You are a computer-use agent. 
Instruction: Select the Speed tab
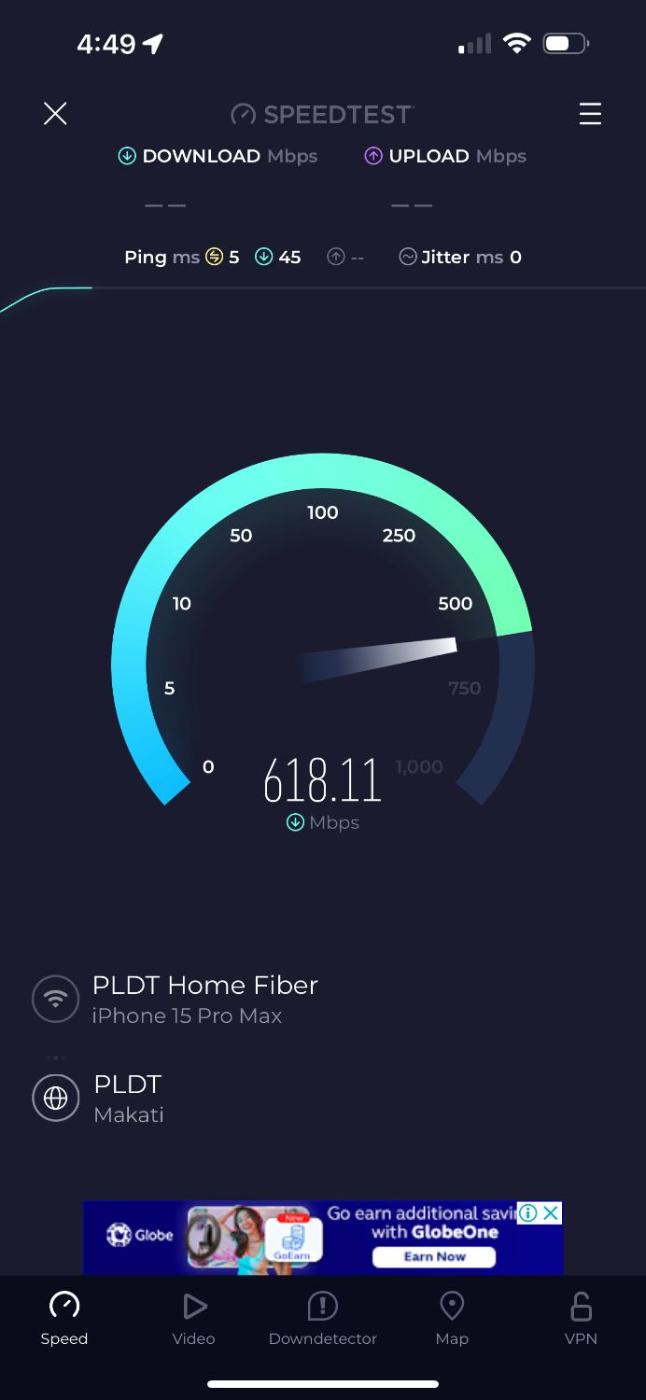(64, 1318)
